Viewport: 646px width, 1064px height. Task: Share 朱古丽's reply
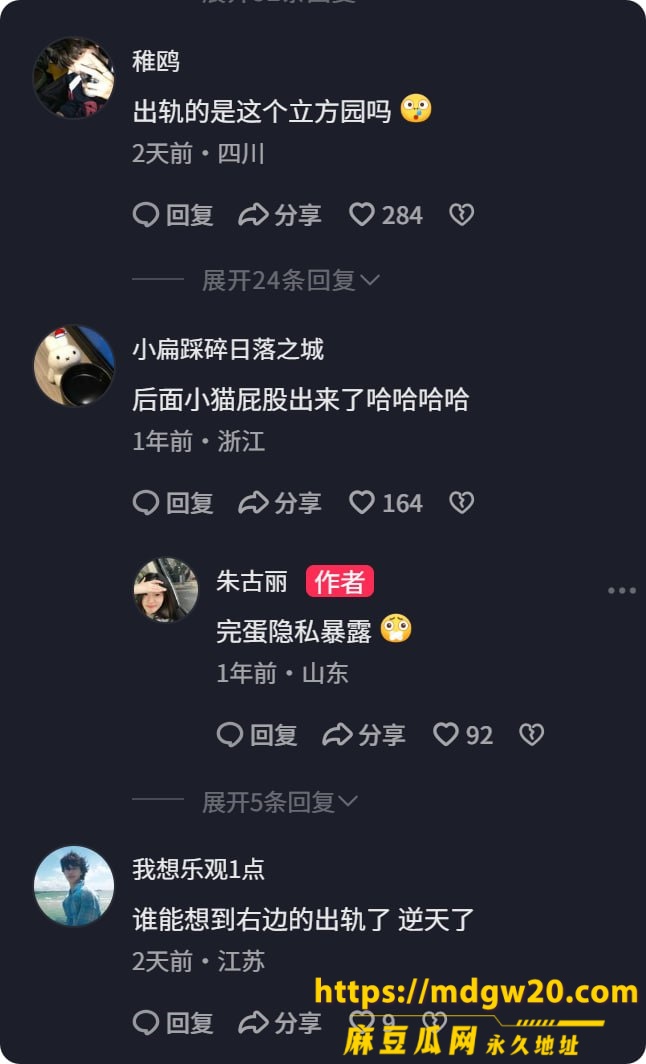coord(364,735)
